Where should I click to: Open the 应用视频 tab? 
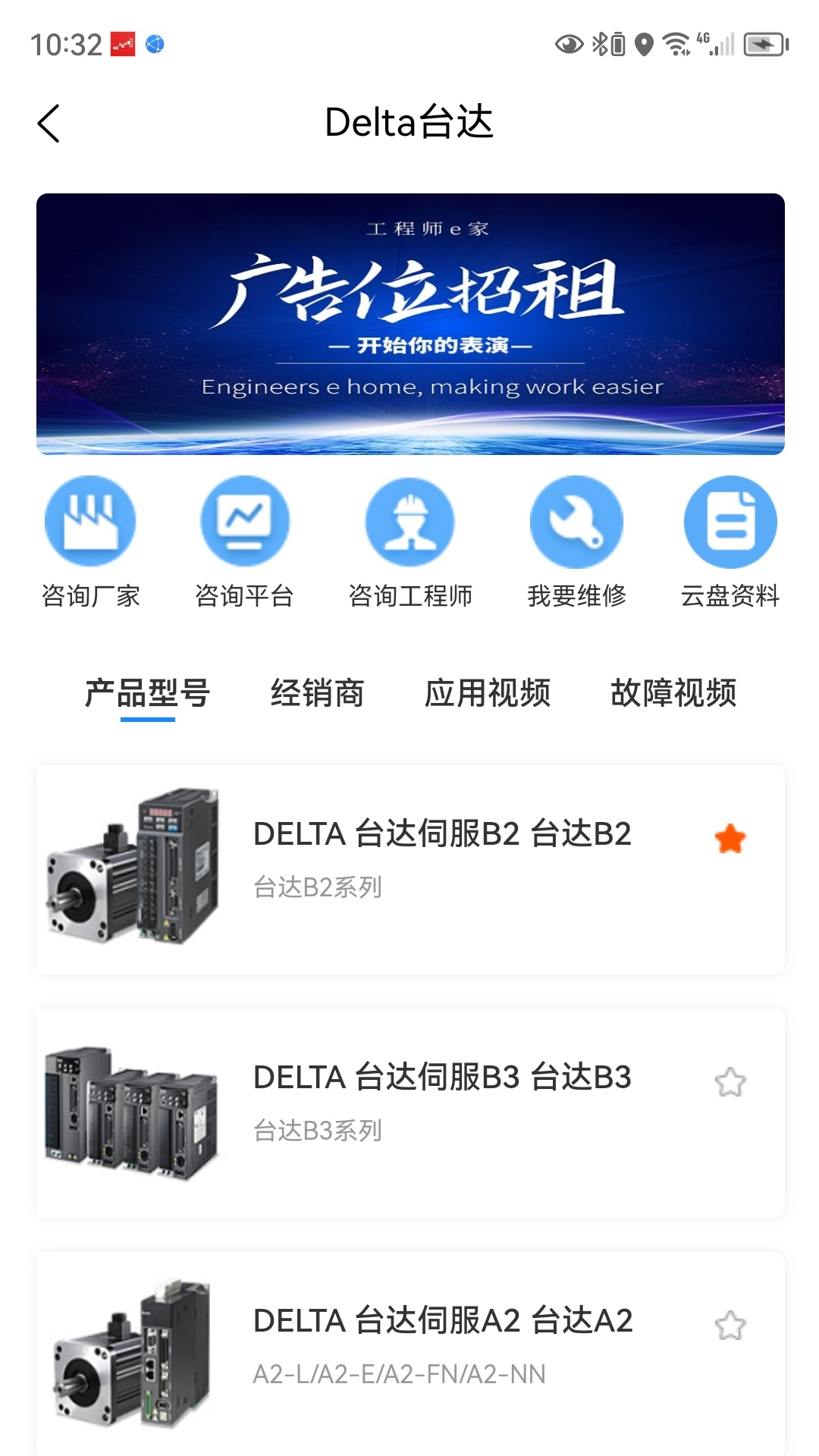(489, 692)
